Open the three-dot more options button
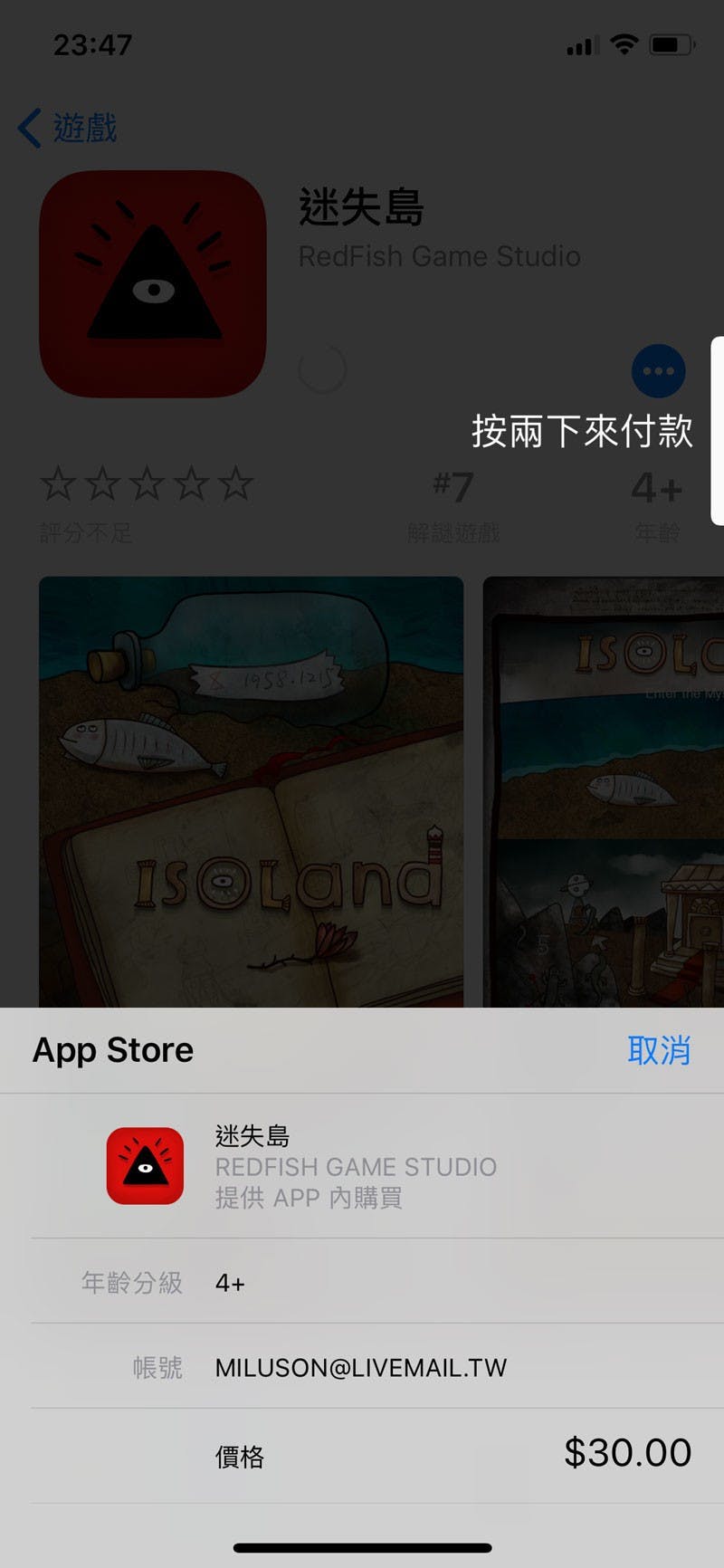Screen dimensions: 724x1568 click(x=658, y=371)
